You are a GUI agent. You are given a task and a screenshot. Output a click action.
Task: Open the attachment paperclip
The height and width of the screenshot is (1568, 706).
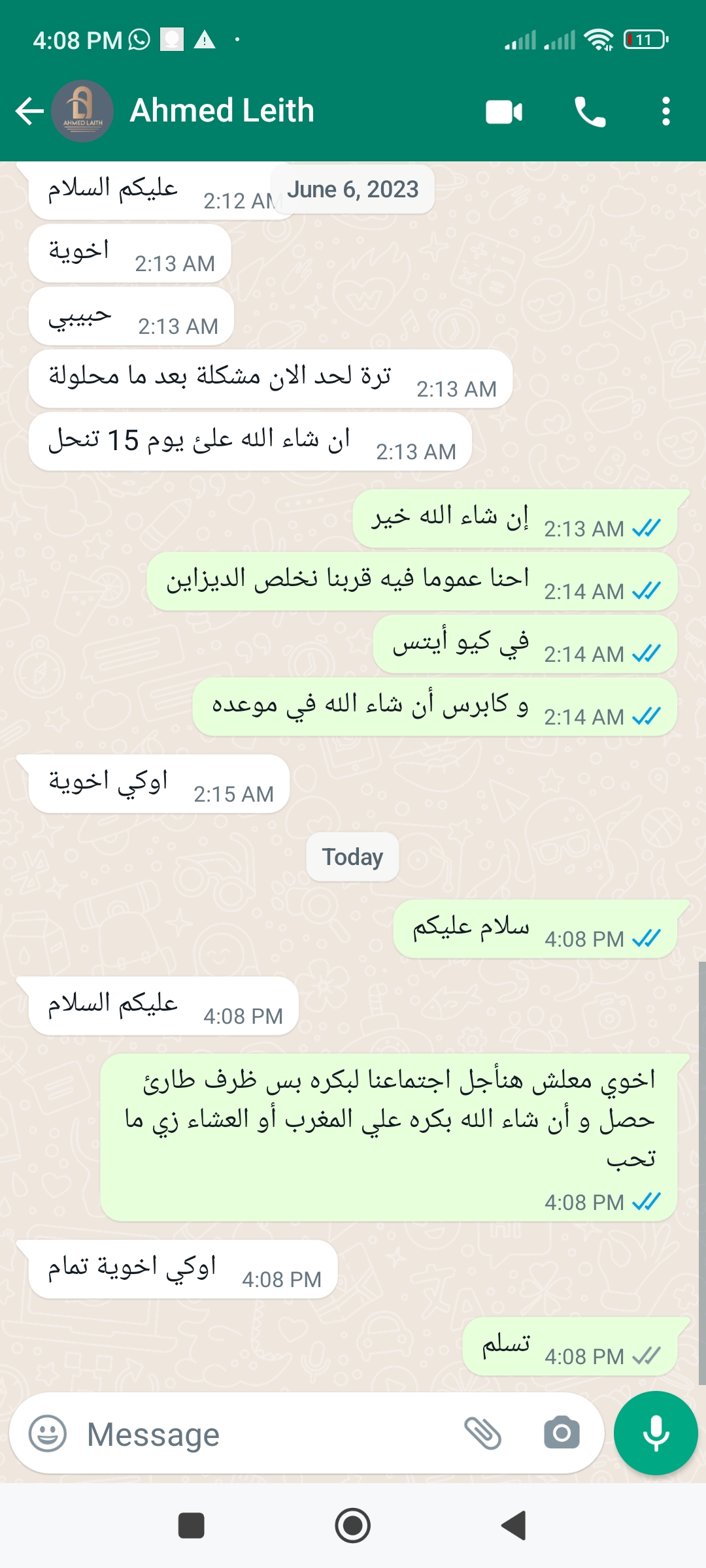coord(483,1434)
